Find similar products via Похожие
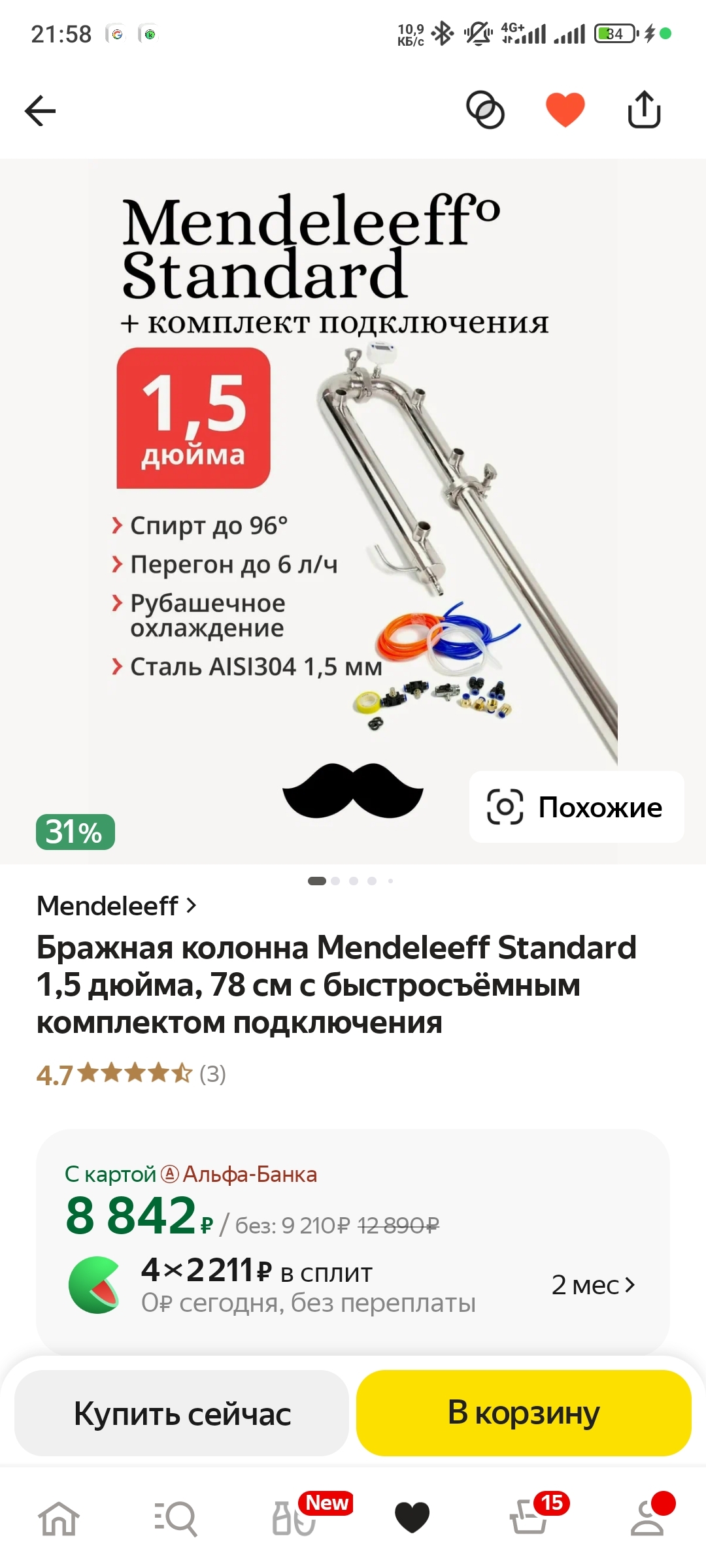Screen dimensions: 706x1568 [x=576, y=808]
